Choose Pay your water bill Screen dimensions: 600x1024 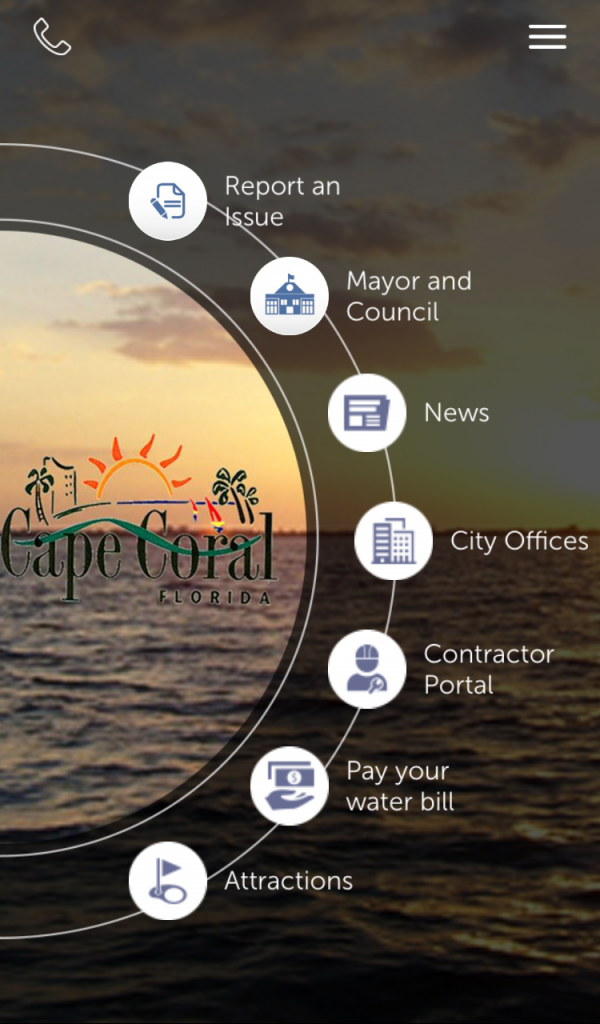[289, 786]
